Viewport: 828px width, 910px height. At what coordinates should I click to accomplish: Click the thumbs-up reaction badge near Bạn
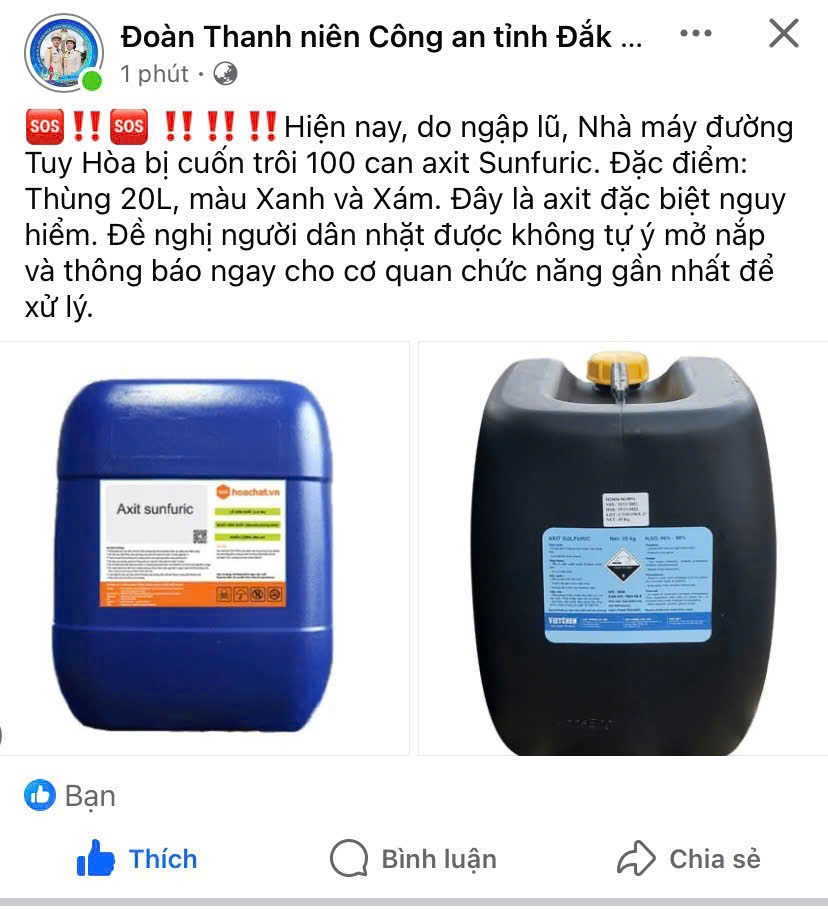point(39,795)
